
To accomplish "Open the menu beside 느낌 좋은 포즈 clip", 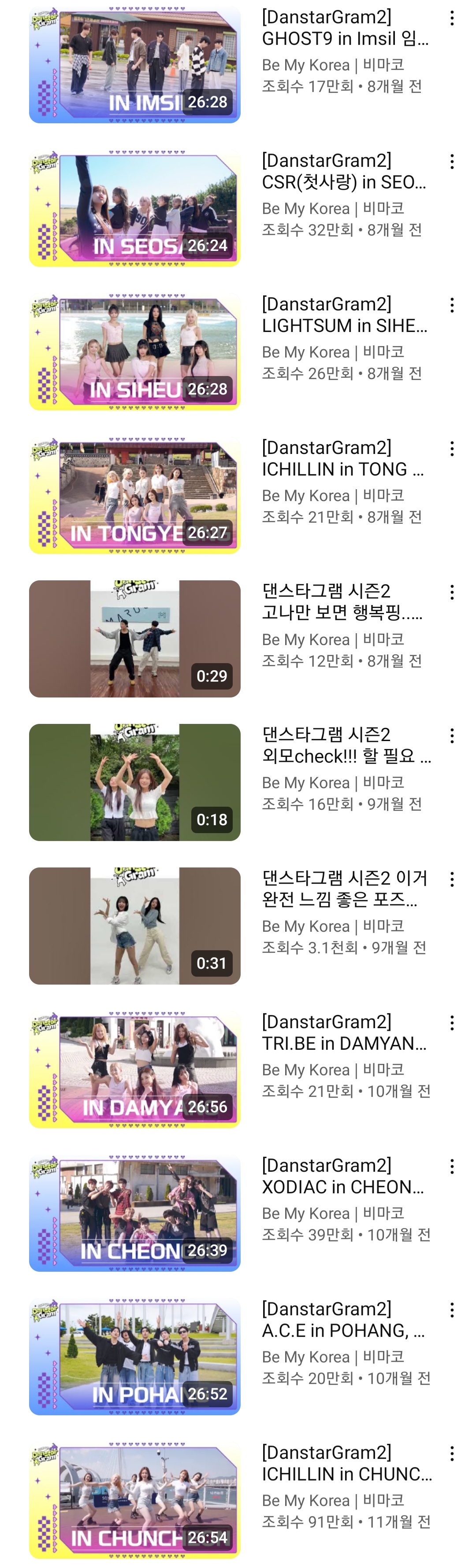I will (x=452, y=880).
